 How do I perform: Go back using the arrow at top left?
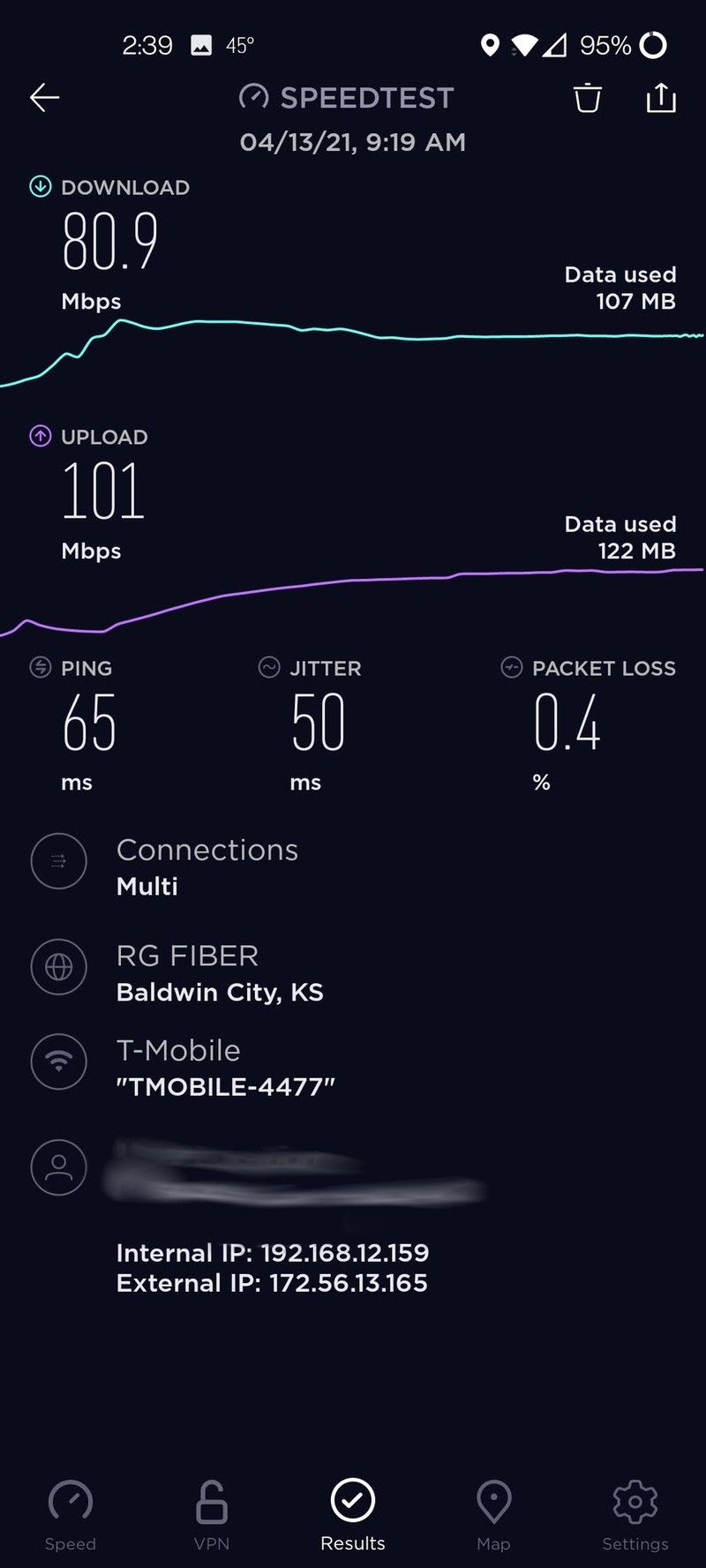(x=43, y=97)
